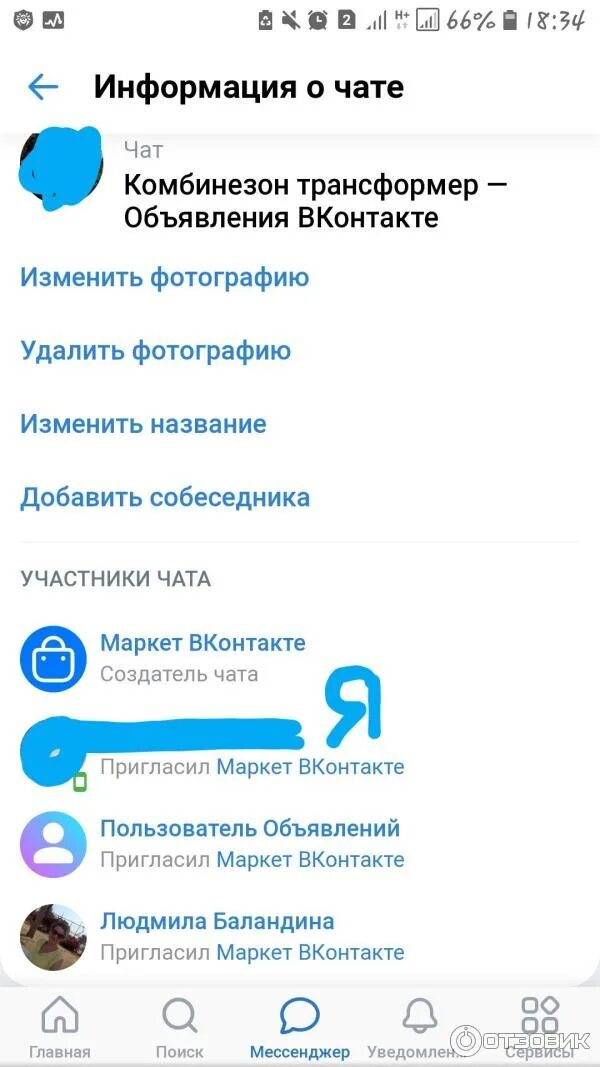
Task: Open the Мессенджер tab
Action: click(x=299, y=1028)
